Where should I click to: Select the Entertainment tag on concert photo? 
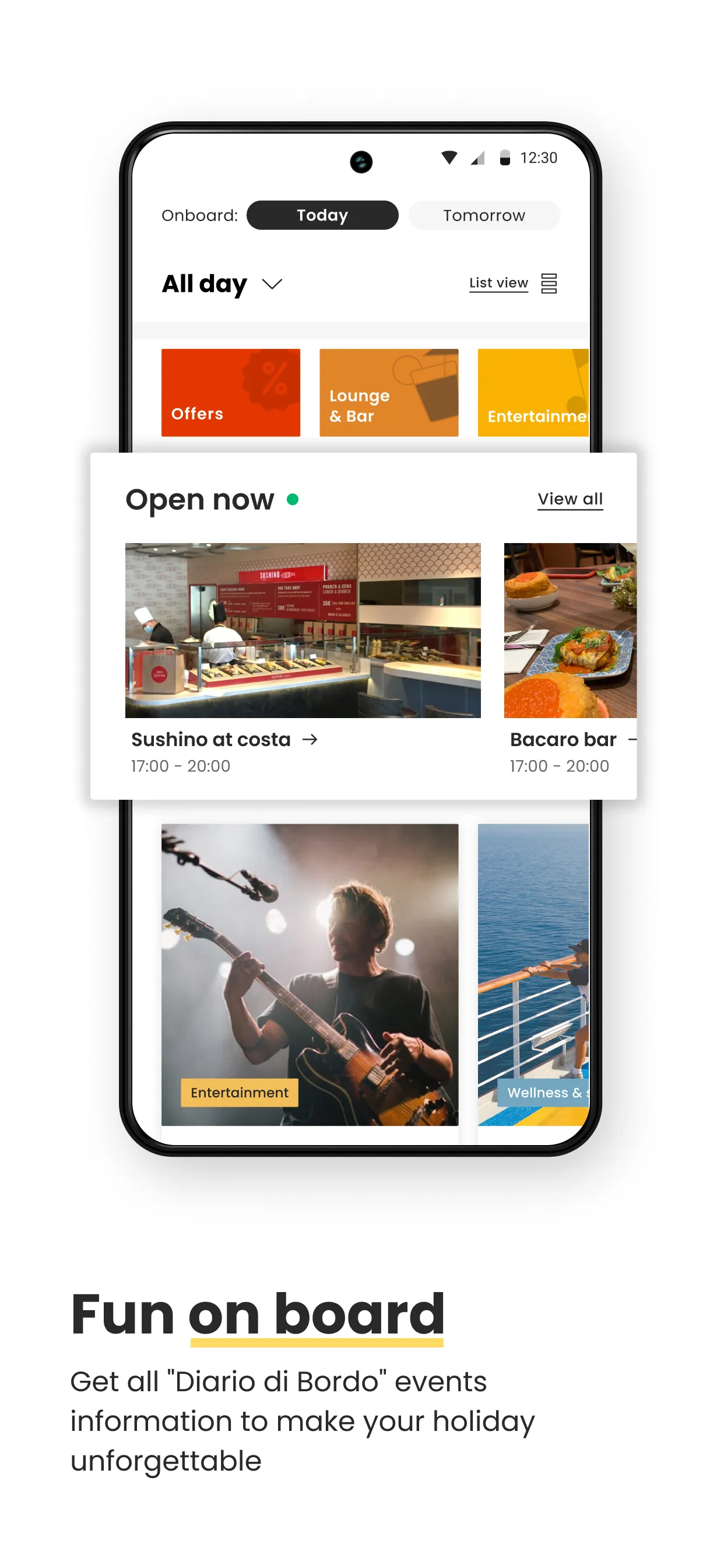(x=238, y=1093)
